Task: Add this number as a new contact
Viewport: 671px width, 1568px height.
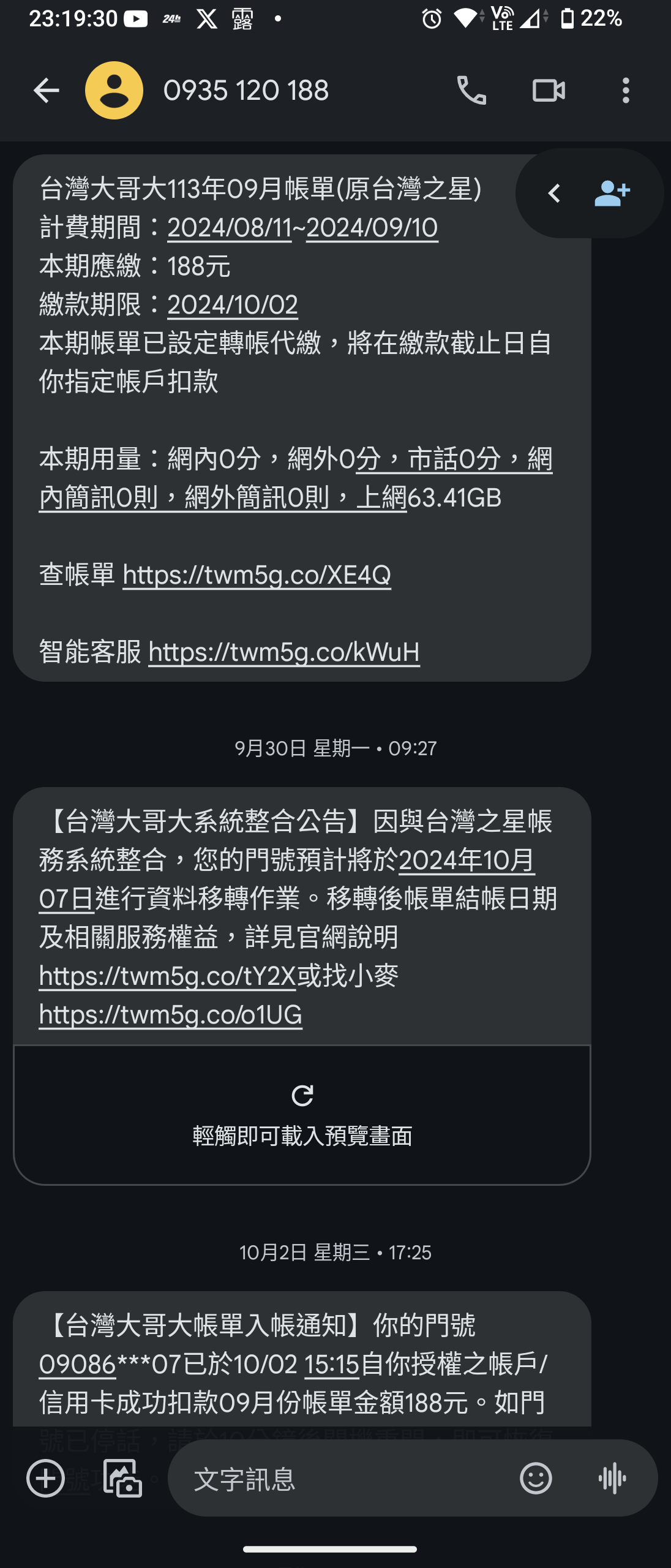Action: tap(612, 194)
